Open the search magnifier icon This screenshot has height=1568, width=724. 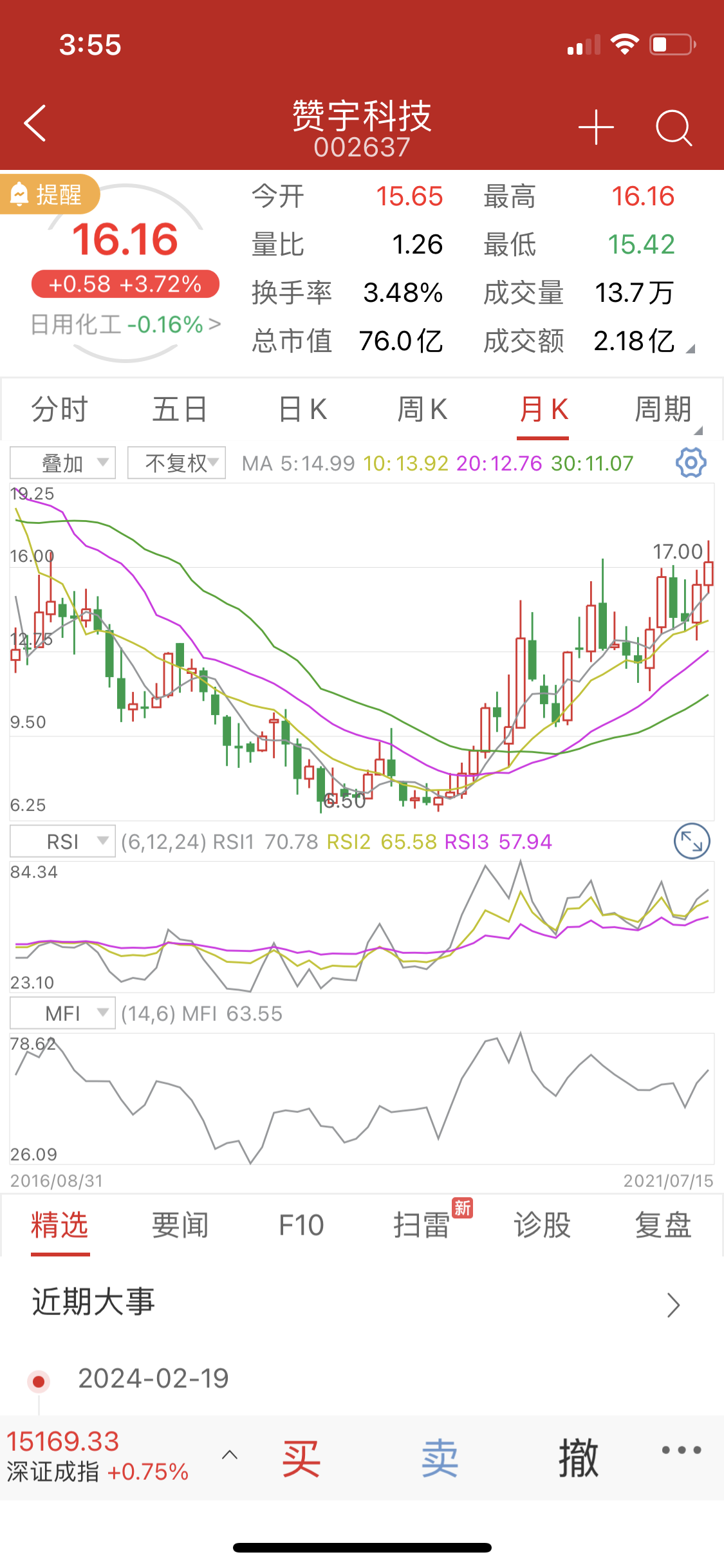673,127
